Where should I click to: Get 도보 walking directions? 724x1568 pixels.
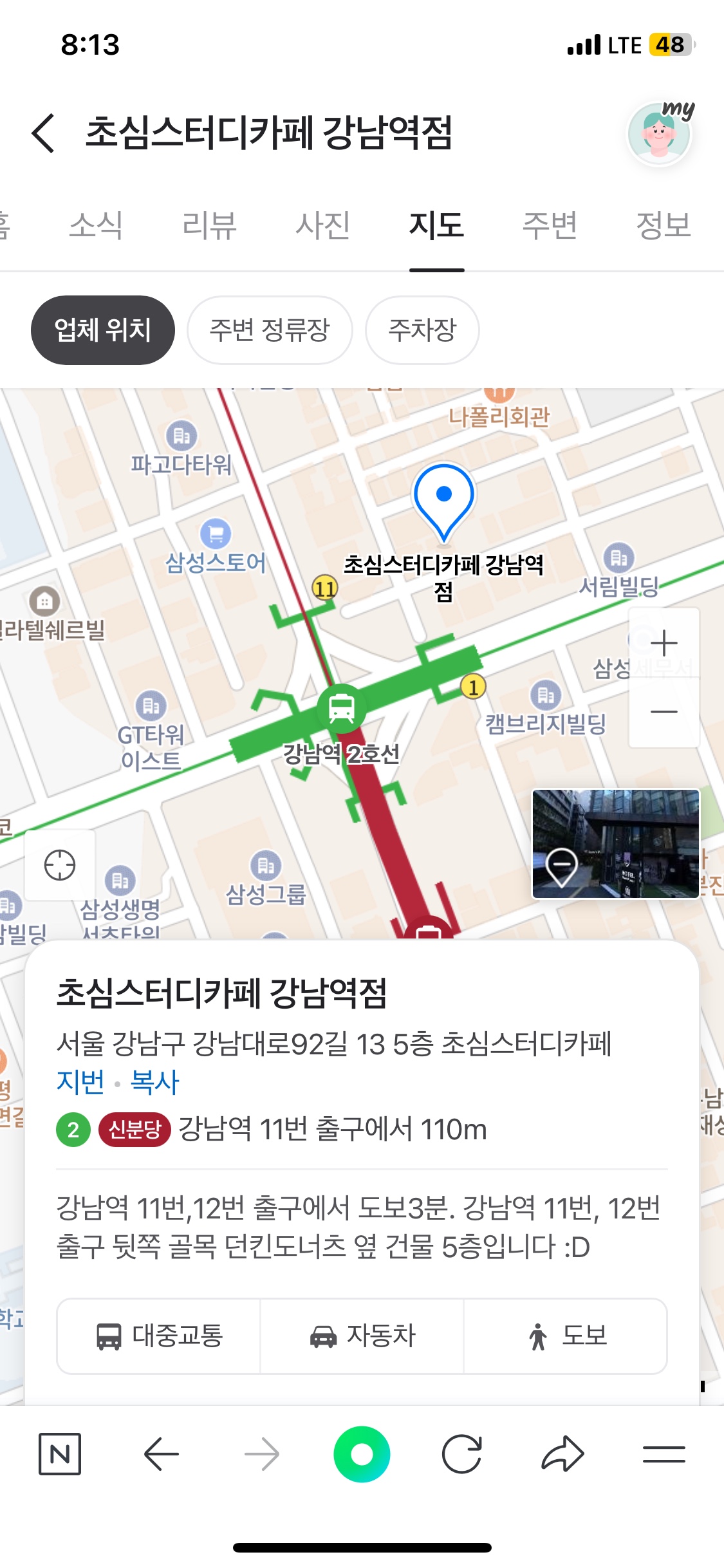(565, 1336)
